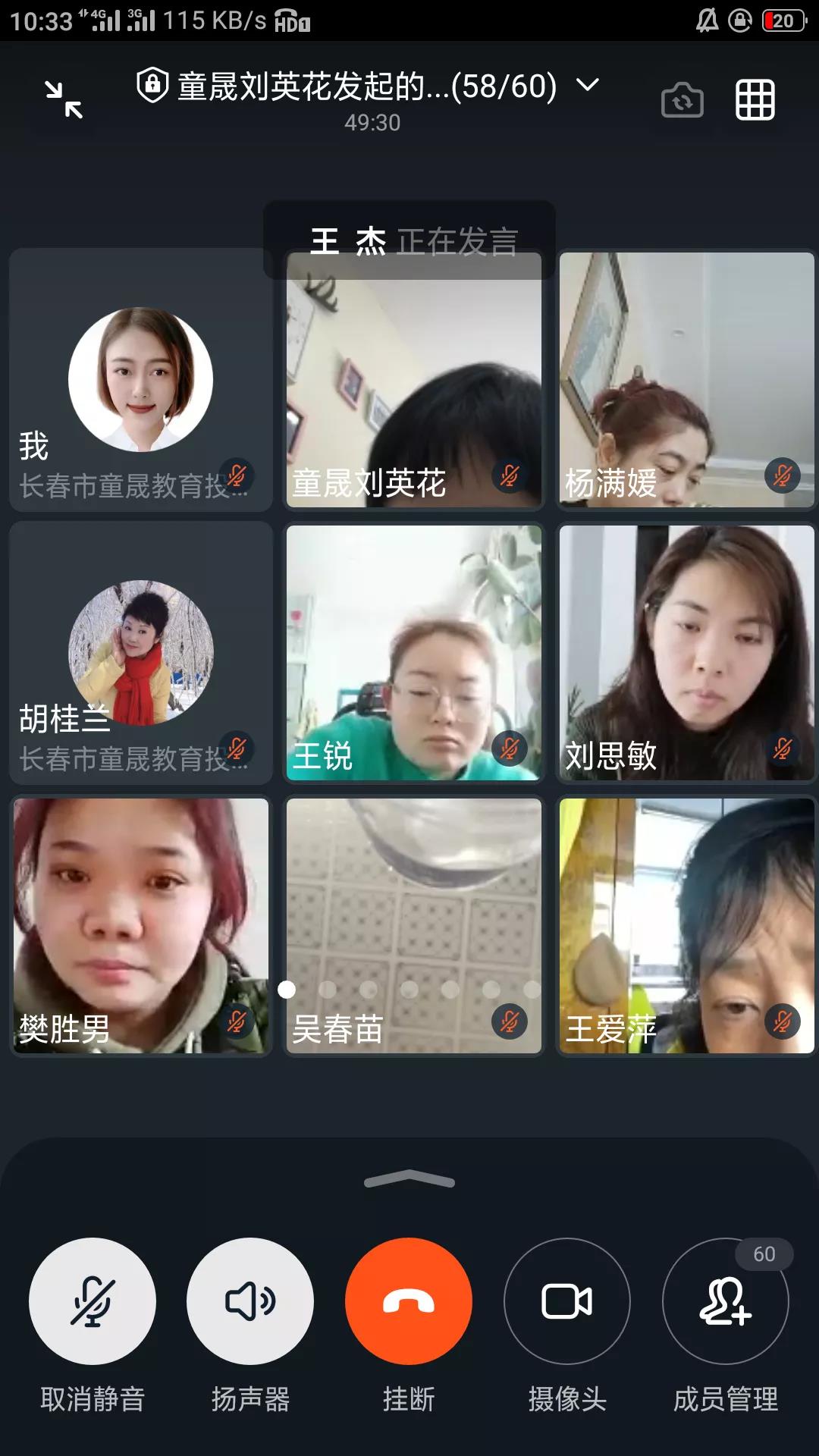Open 樊胜男's video tile
This screenshot has height=1456, width=819.
point(141,925)
